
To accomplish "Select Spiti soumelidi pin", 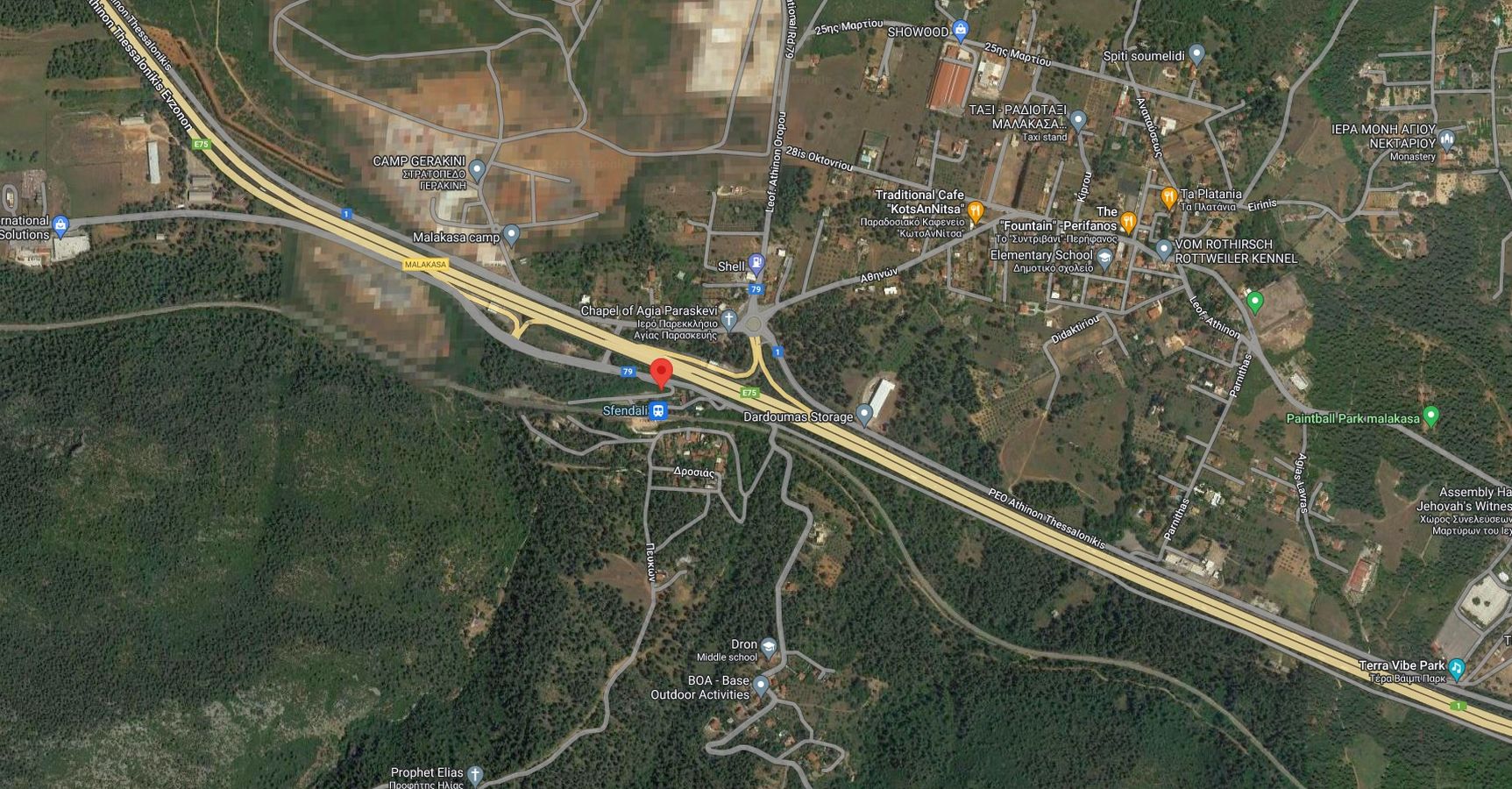I will (1197, 55).
